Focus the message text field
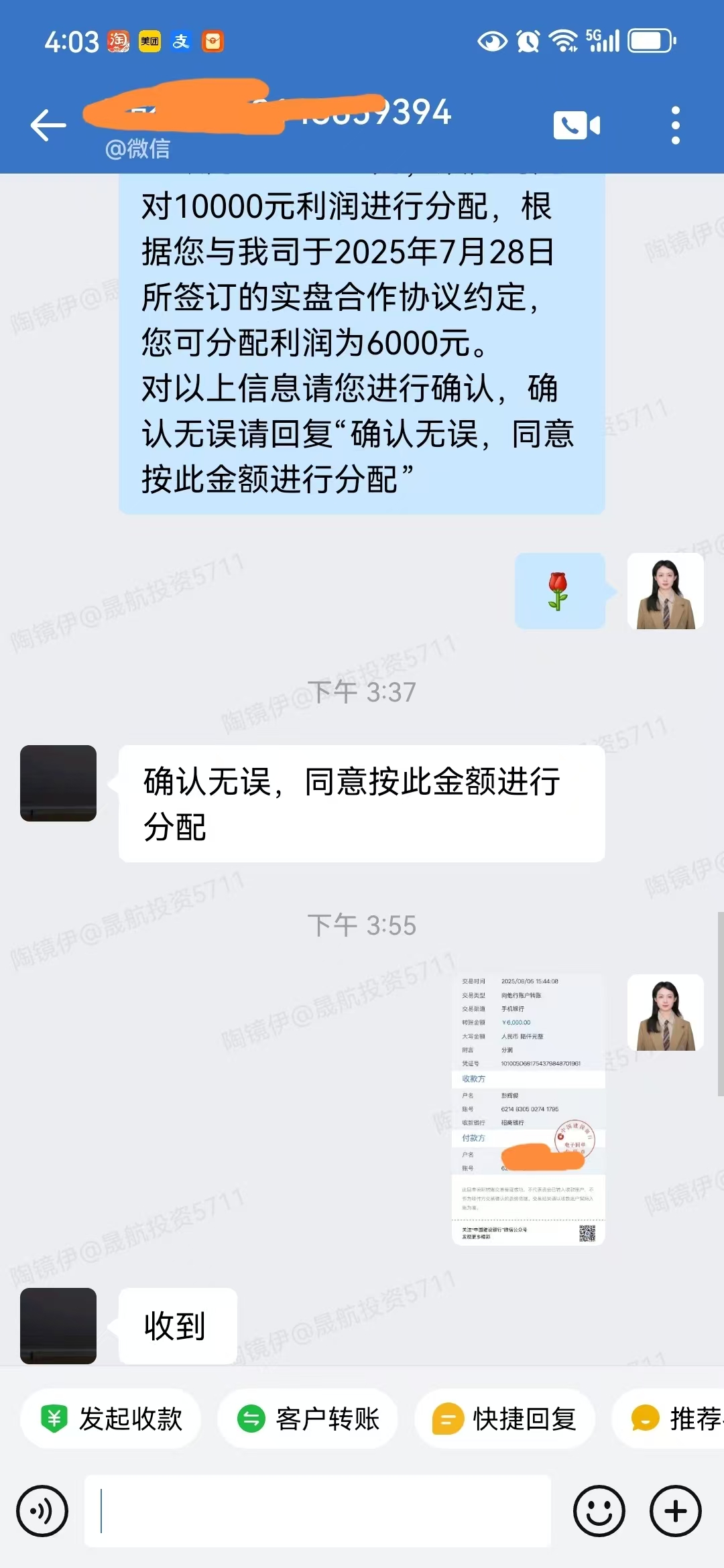Screen dimensions: 724x1568 point(318,1512)
